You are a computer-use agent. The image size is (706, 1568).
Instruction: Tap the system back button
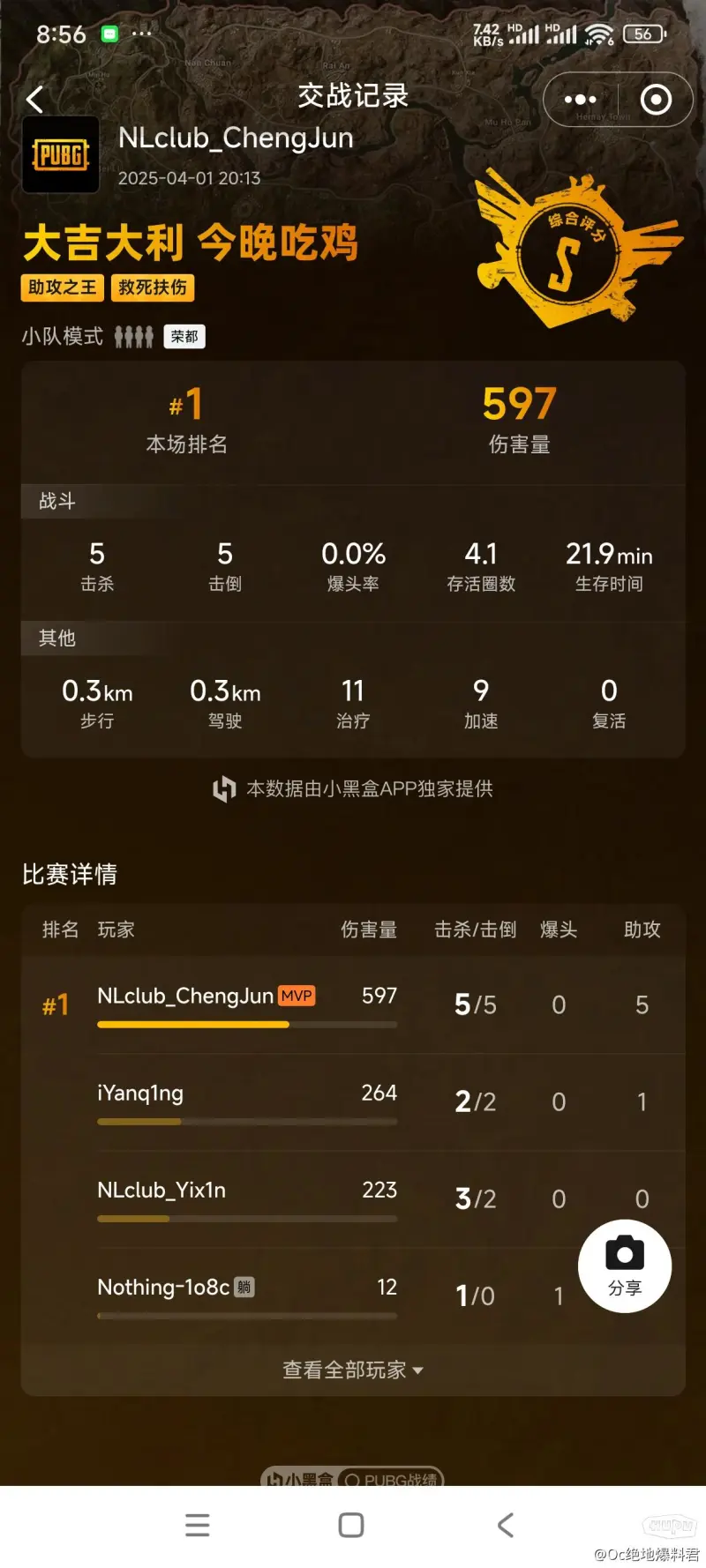(506, 1525)
